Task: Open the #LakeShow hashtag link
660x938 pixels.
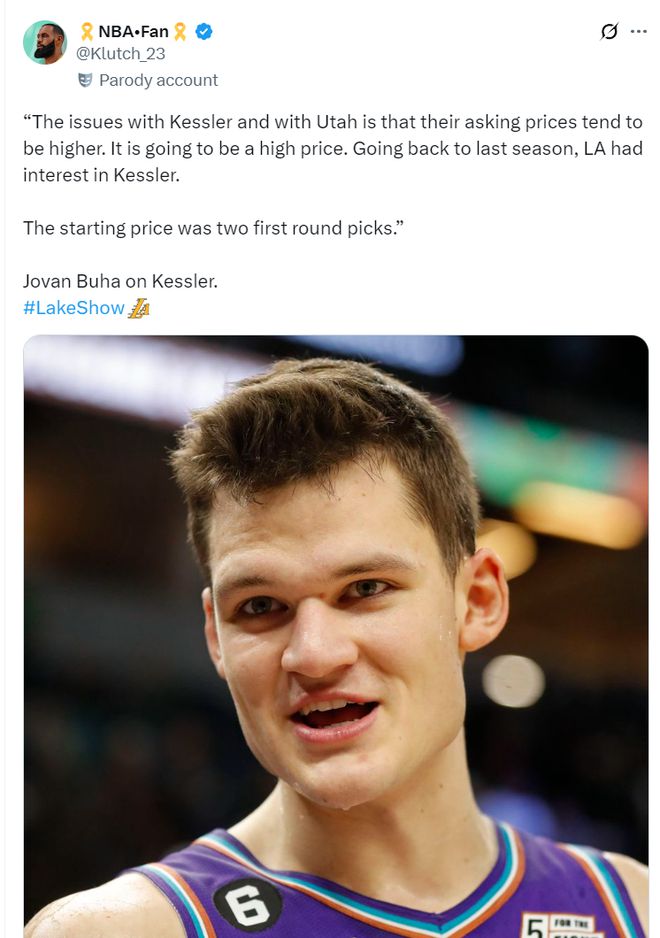Action: point(73,308)
